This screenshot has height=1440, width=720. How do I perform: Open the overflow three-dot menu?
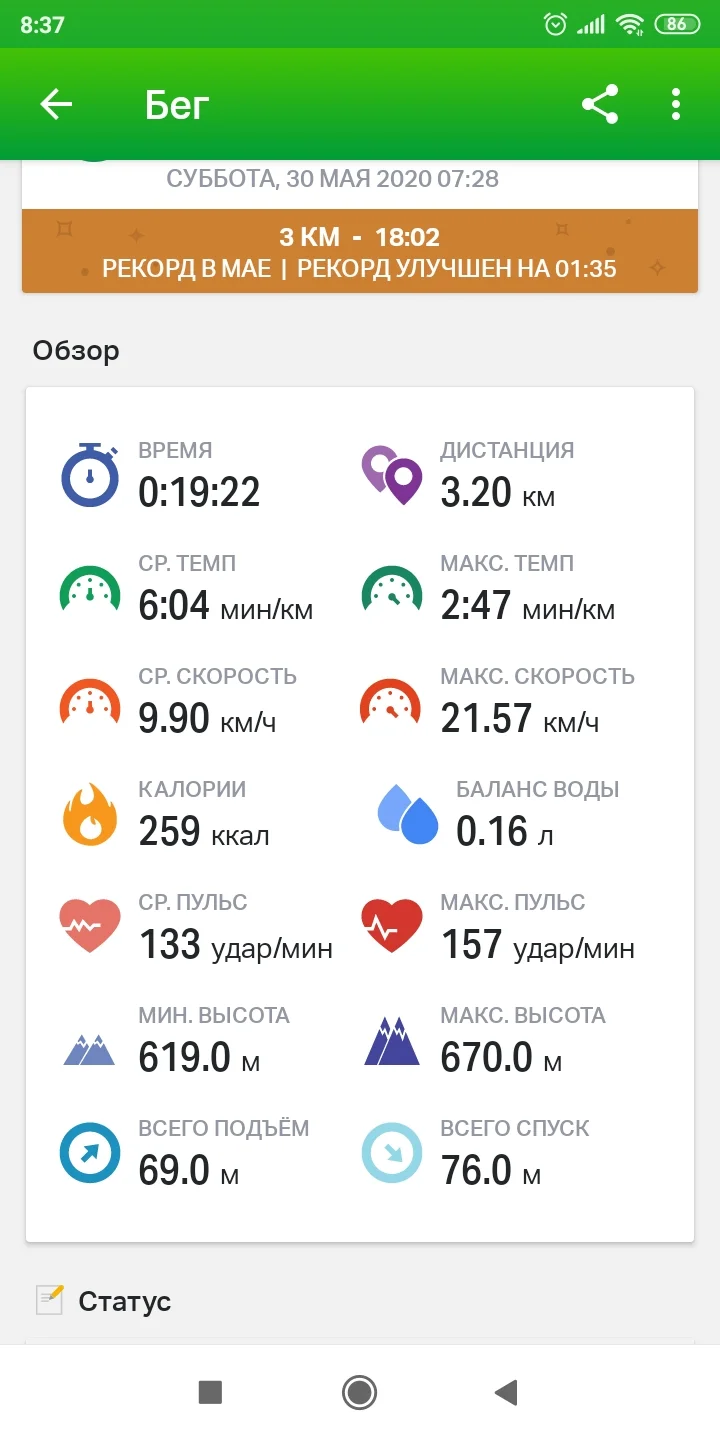click(675, 104)
